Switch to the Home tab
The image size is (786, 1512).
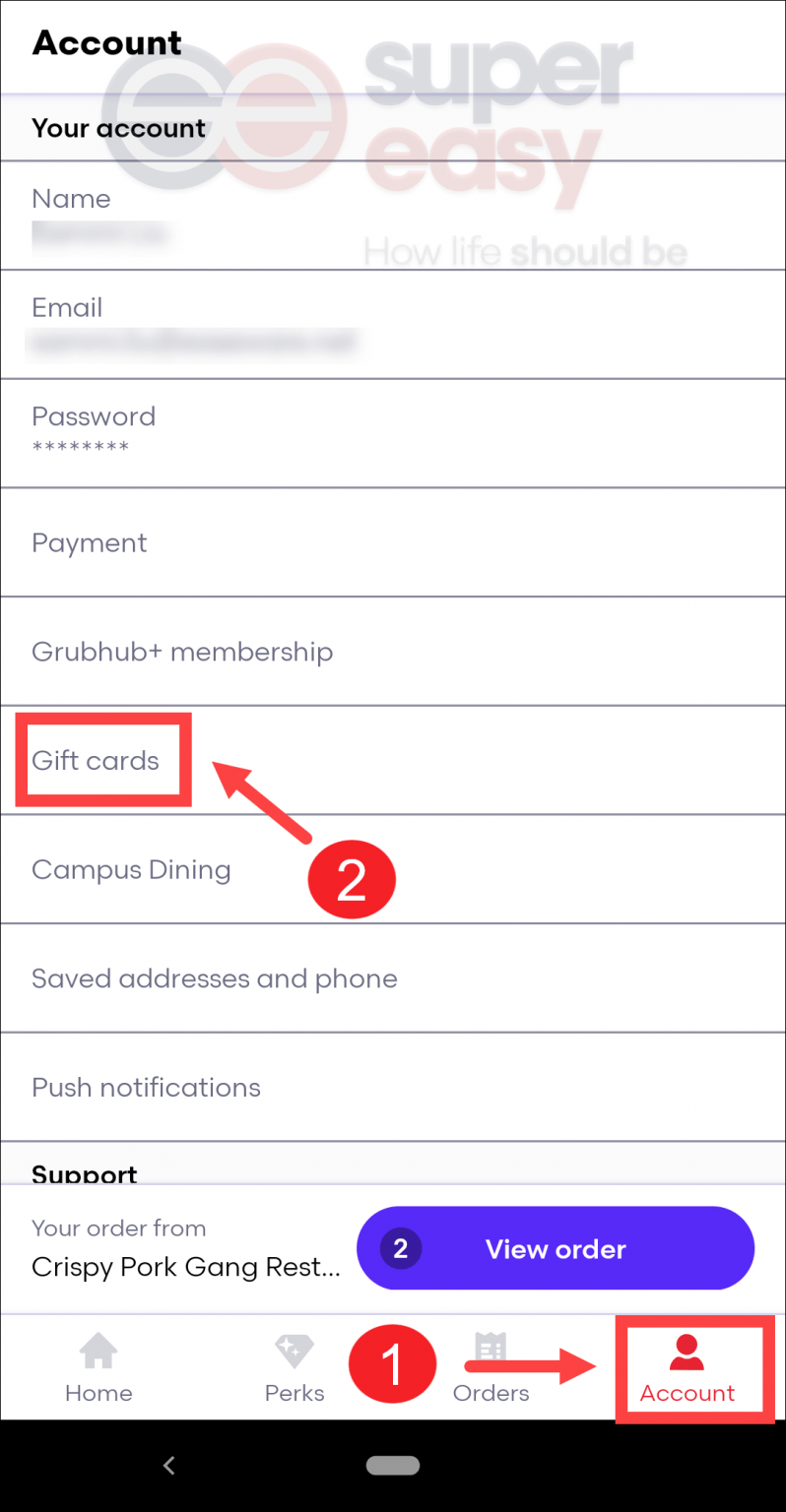pyautogui.click(x=98, y=1367)
